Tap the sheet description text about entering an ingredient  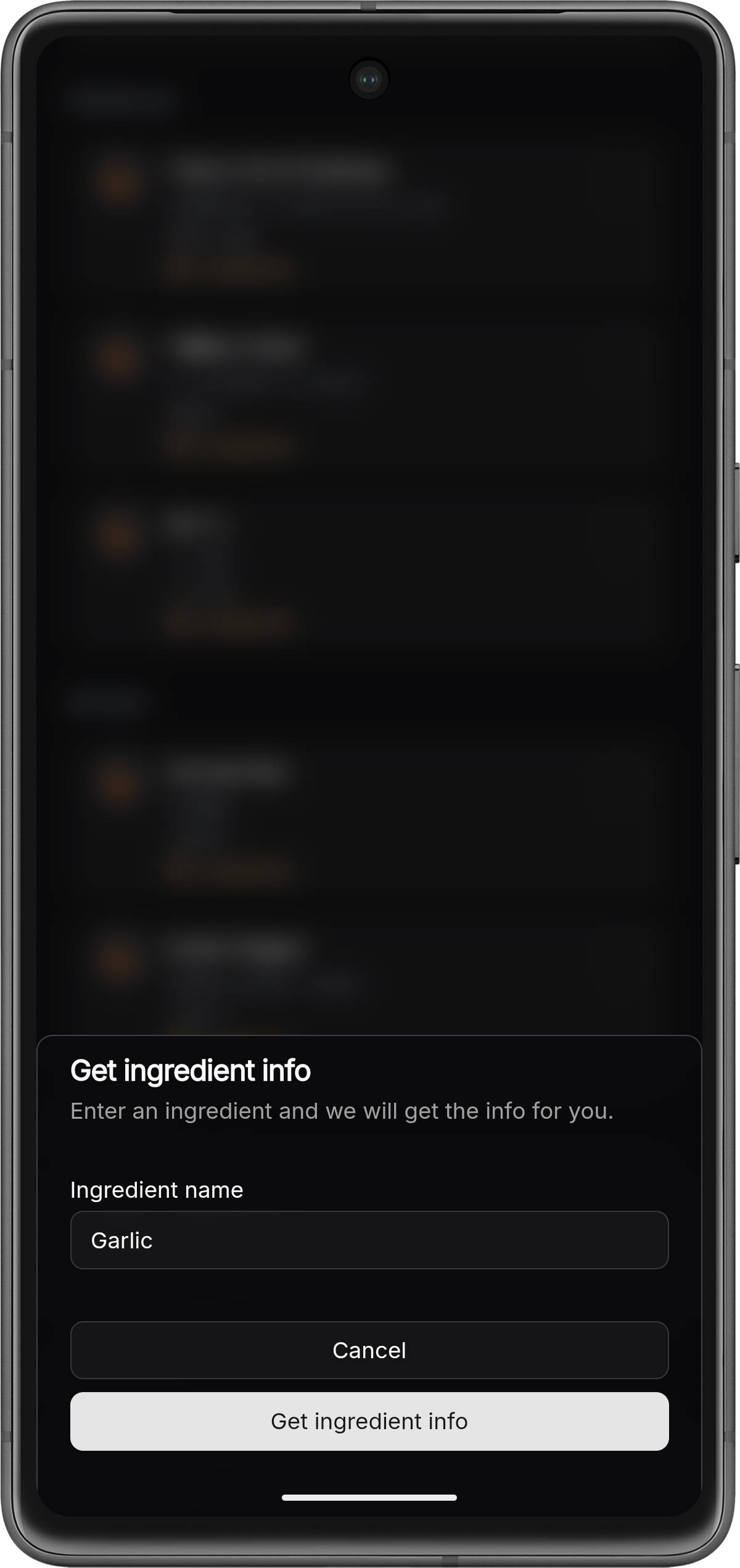pos(342,1111)
